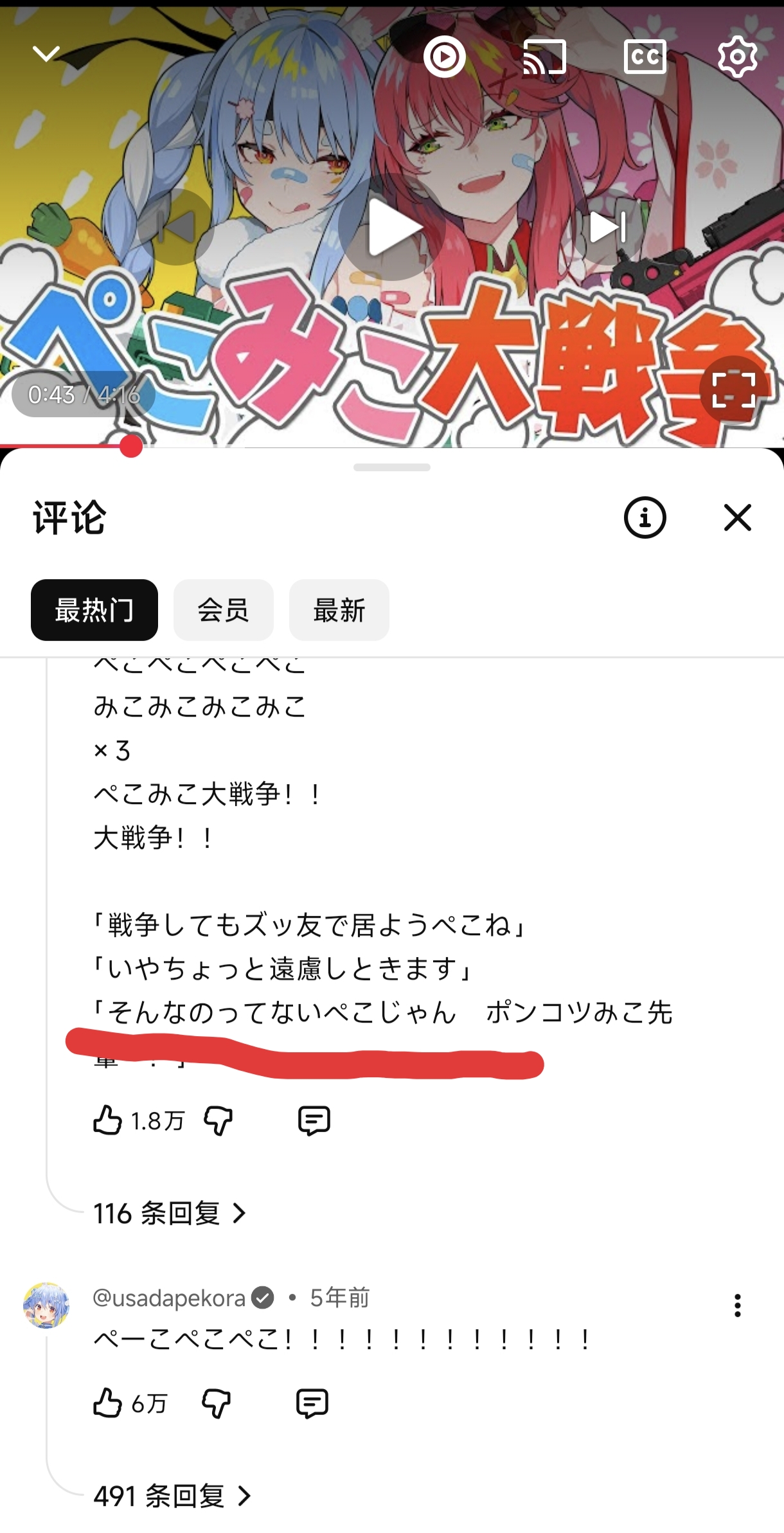Viewport: 784px width, 1533px height.
Task: Expand the 491 条回复 replies
Action: [x=172, y=1496]
